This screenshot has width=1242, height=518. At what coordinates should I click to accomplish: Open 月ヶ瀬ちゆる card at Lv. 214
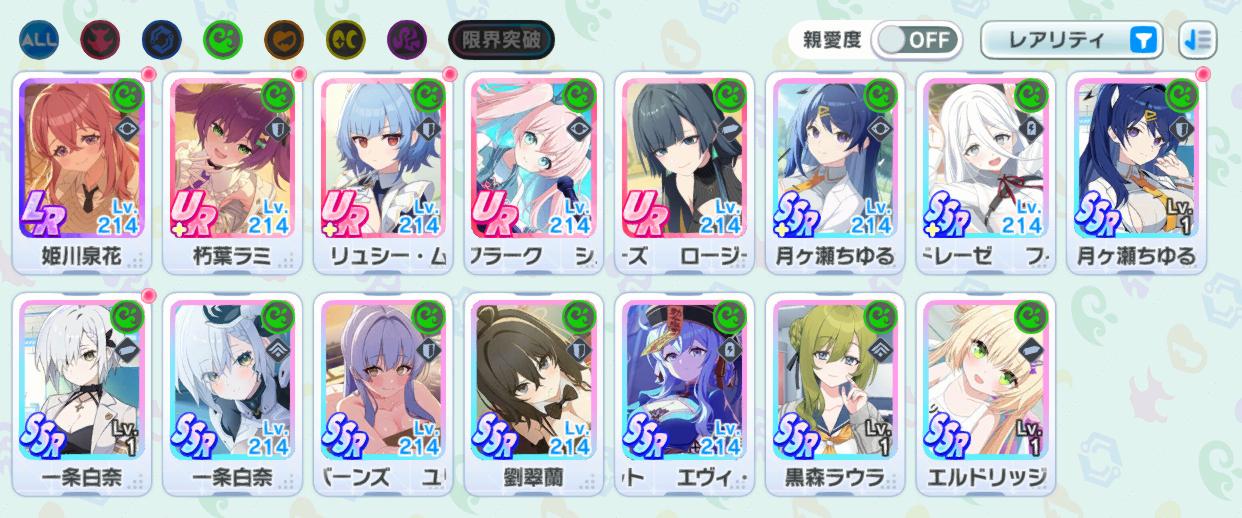(x=835, y=172)
